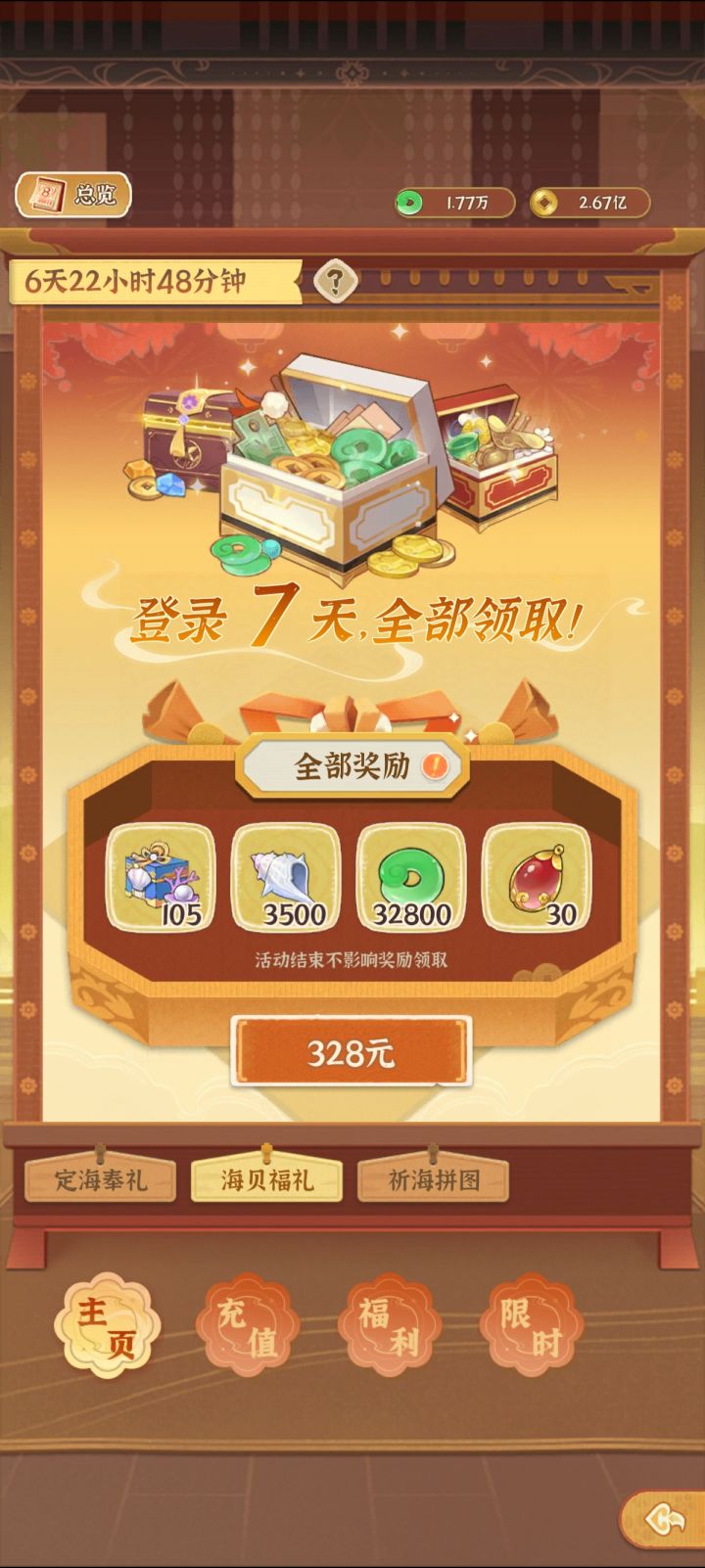The image size is (705, 1568).
Task: Tap the exclamation badge on 全部奖励
Action: (435, 768)
